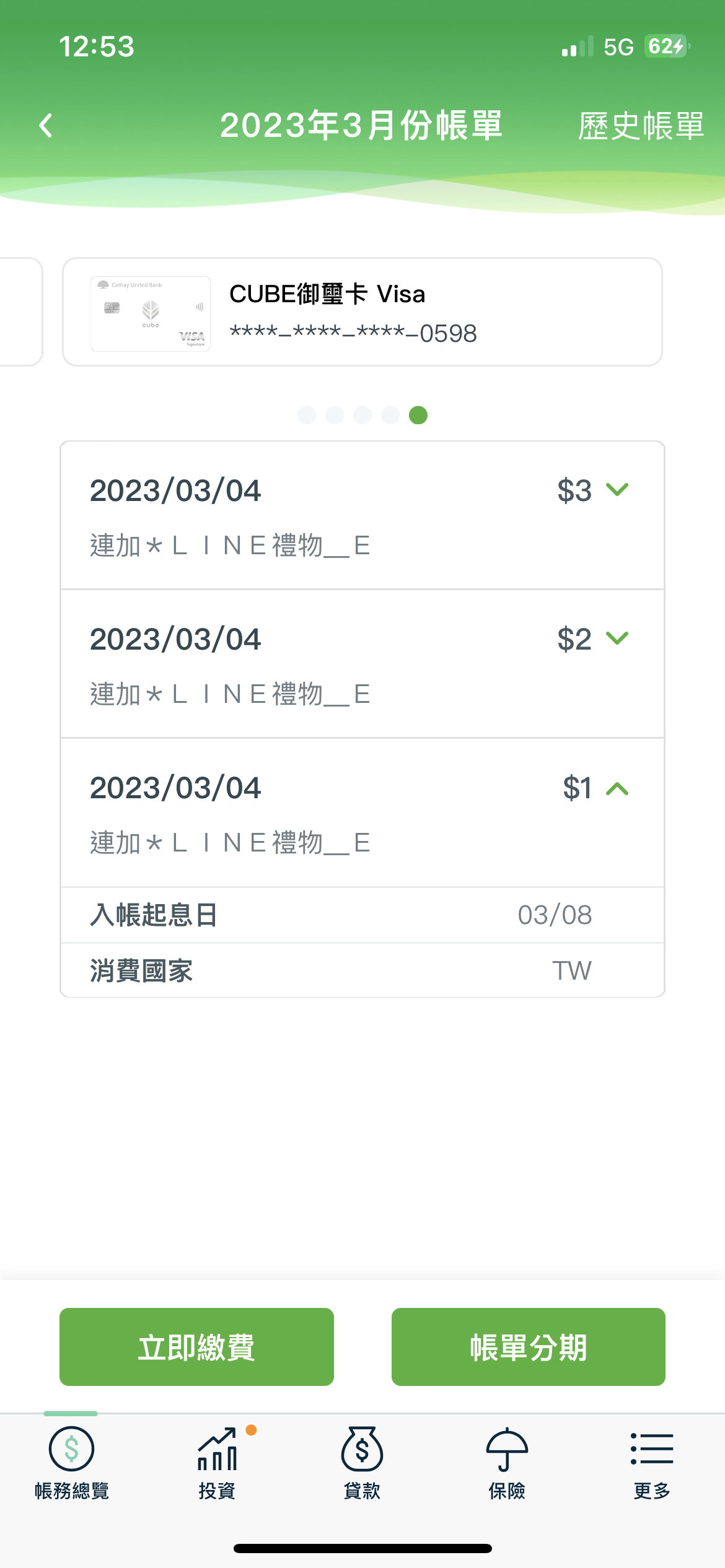
Task: Open 歷史帳單 statement history
Action: tap(641, 126)
